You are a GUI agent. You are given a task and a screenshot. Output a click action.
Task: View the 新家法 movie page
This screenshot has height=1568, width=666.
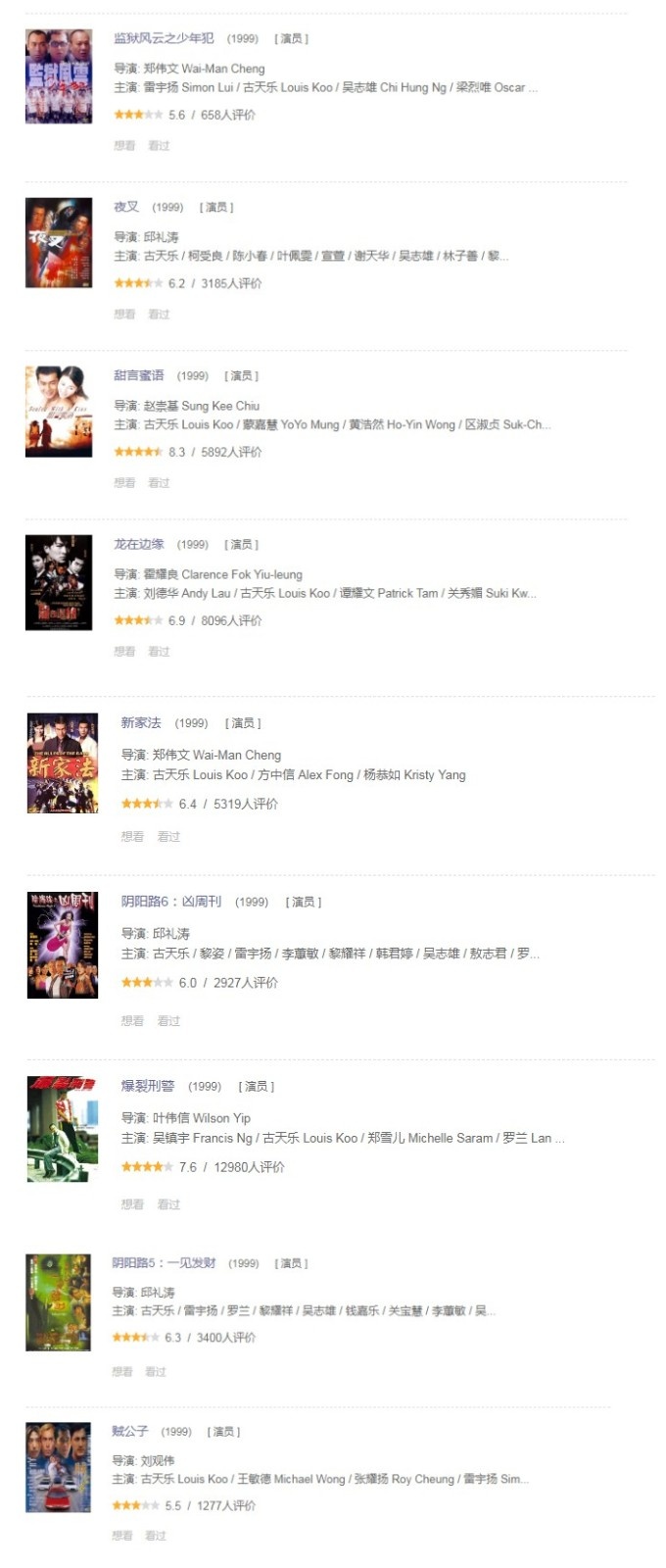click(x=140, y=722)
